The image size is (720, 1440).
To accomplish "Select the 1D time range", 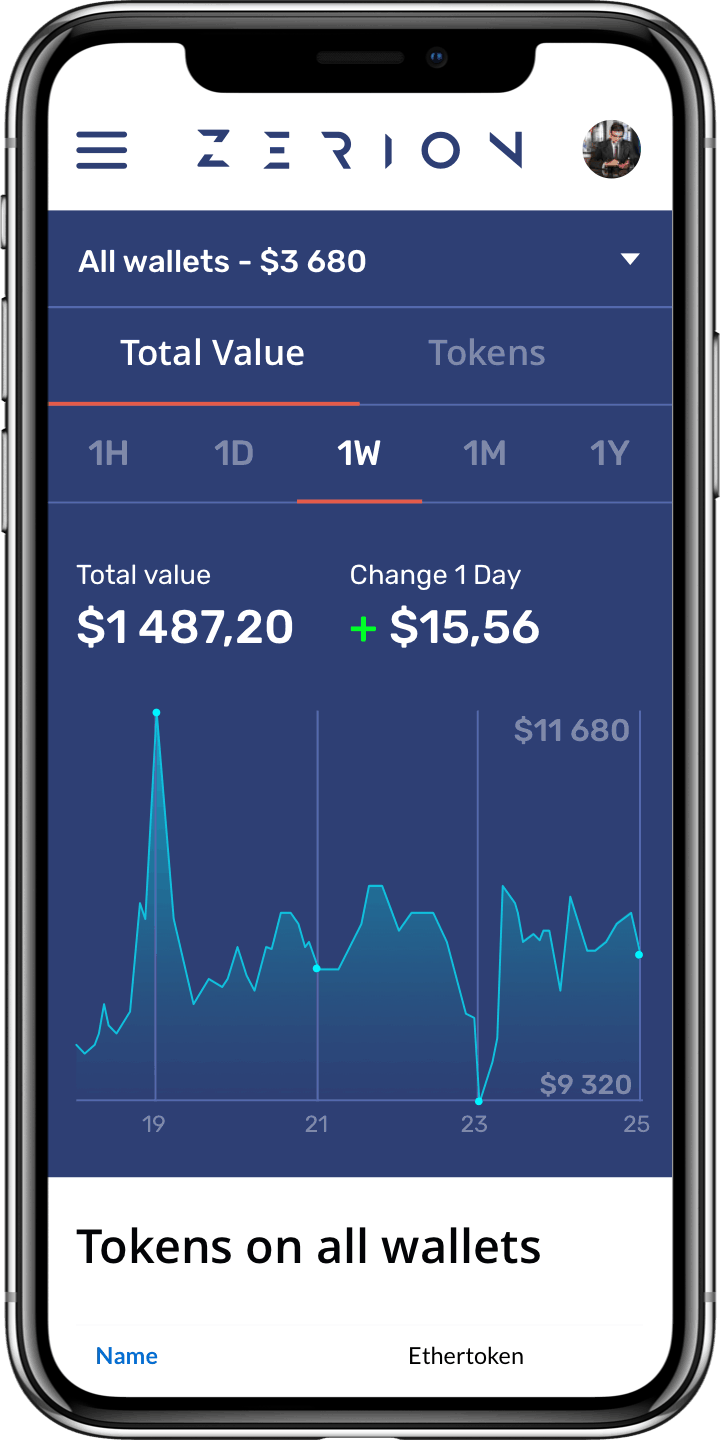I will [x=234, y=454].
